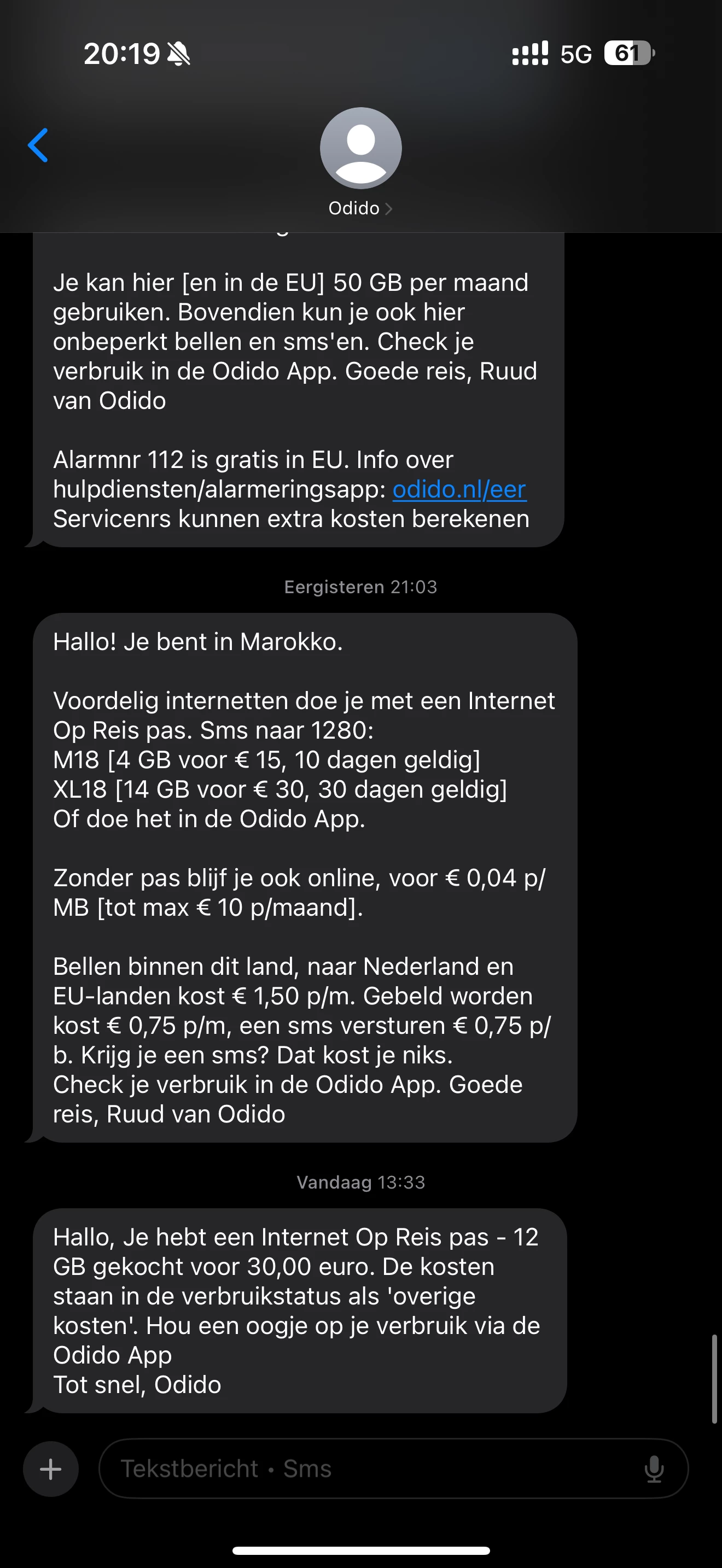722x1568 pixels.
Task: Start voice dictation with the microphone
Action: (x=654, y=1469)
